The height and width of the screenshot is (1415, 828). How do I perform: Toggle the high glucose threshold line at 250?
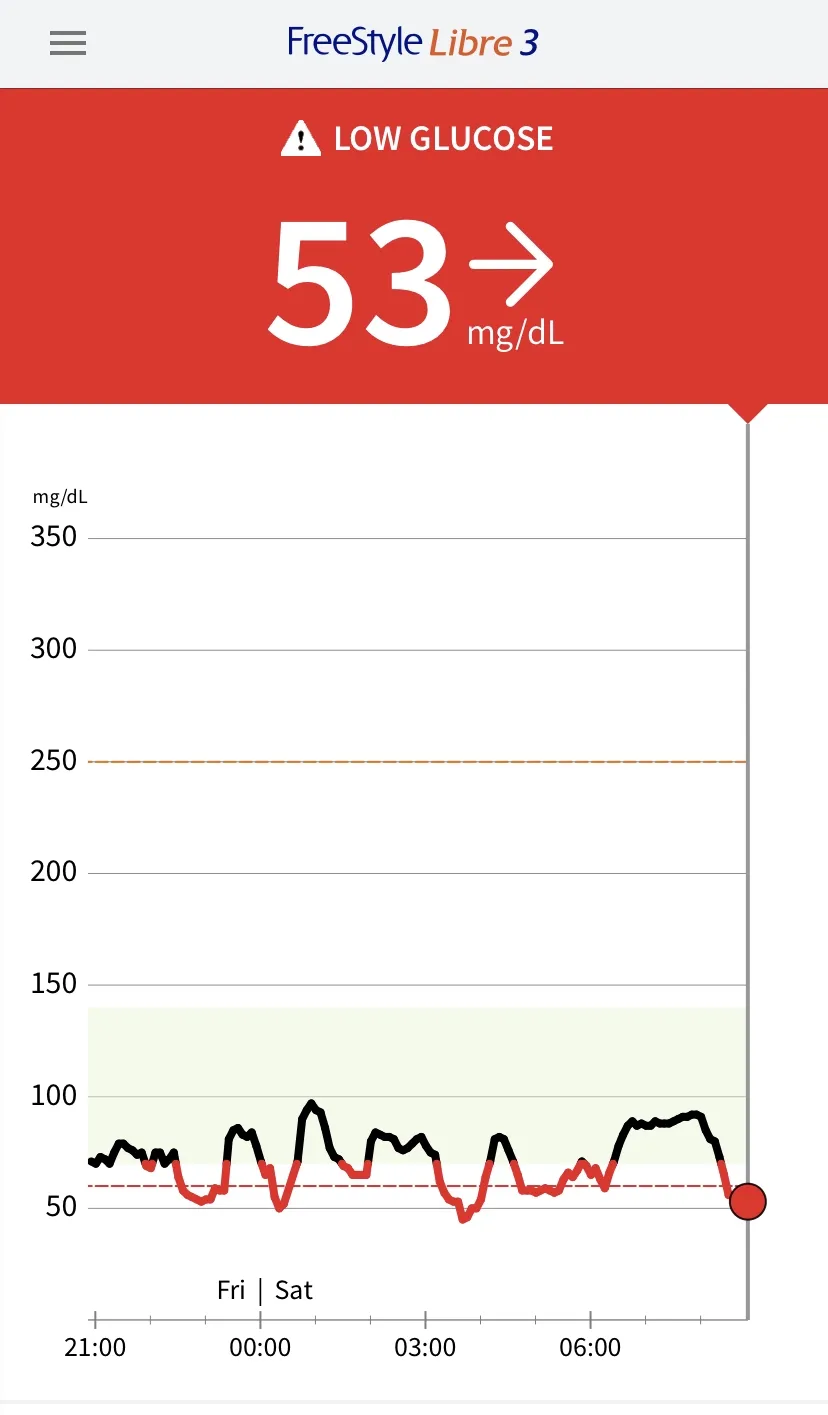point(400,760)
